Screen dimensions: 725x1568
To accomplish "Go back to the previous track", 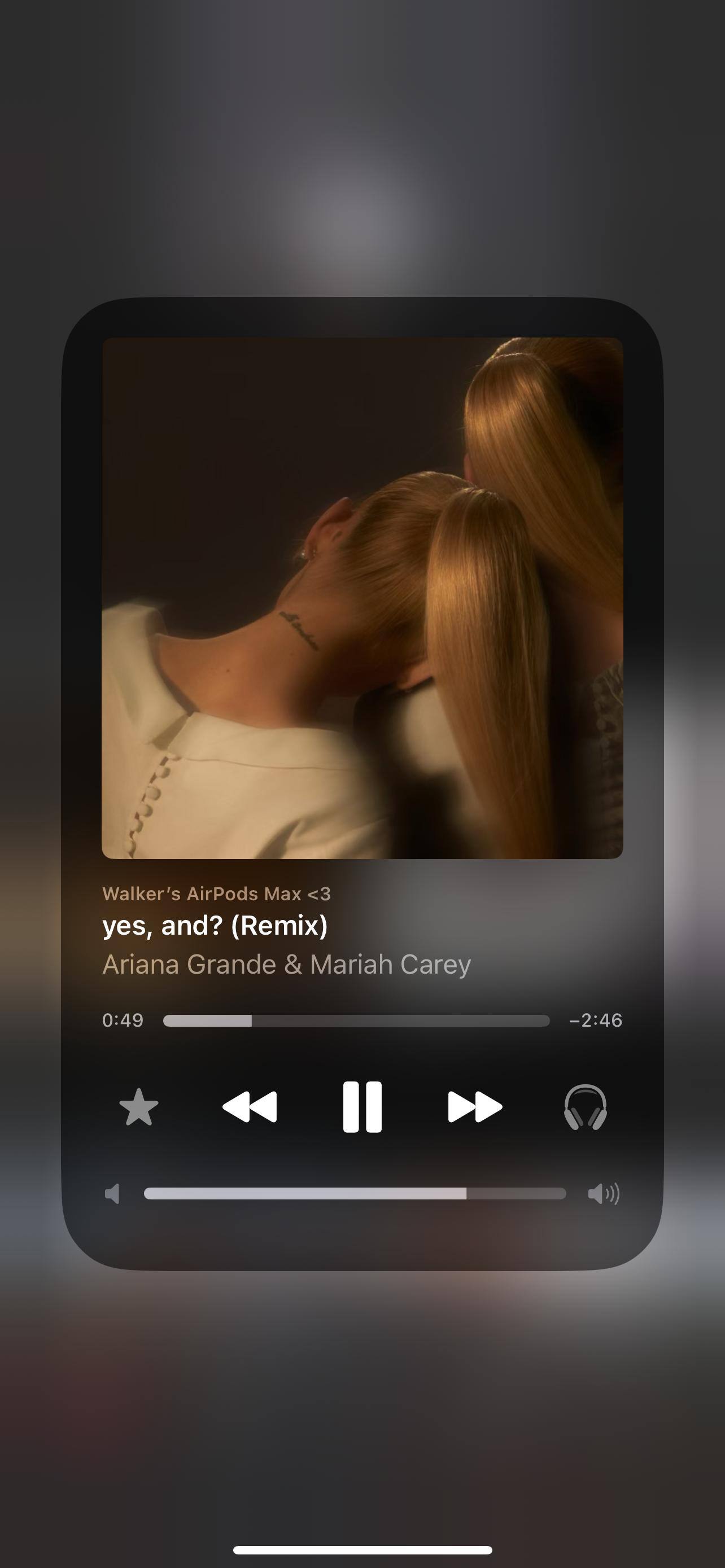I will click(250, 1107).
